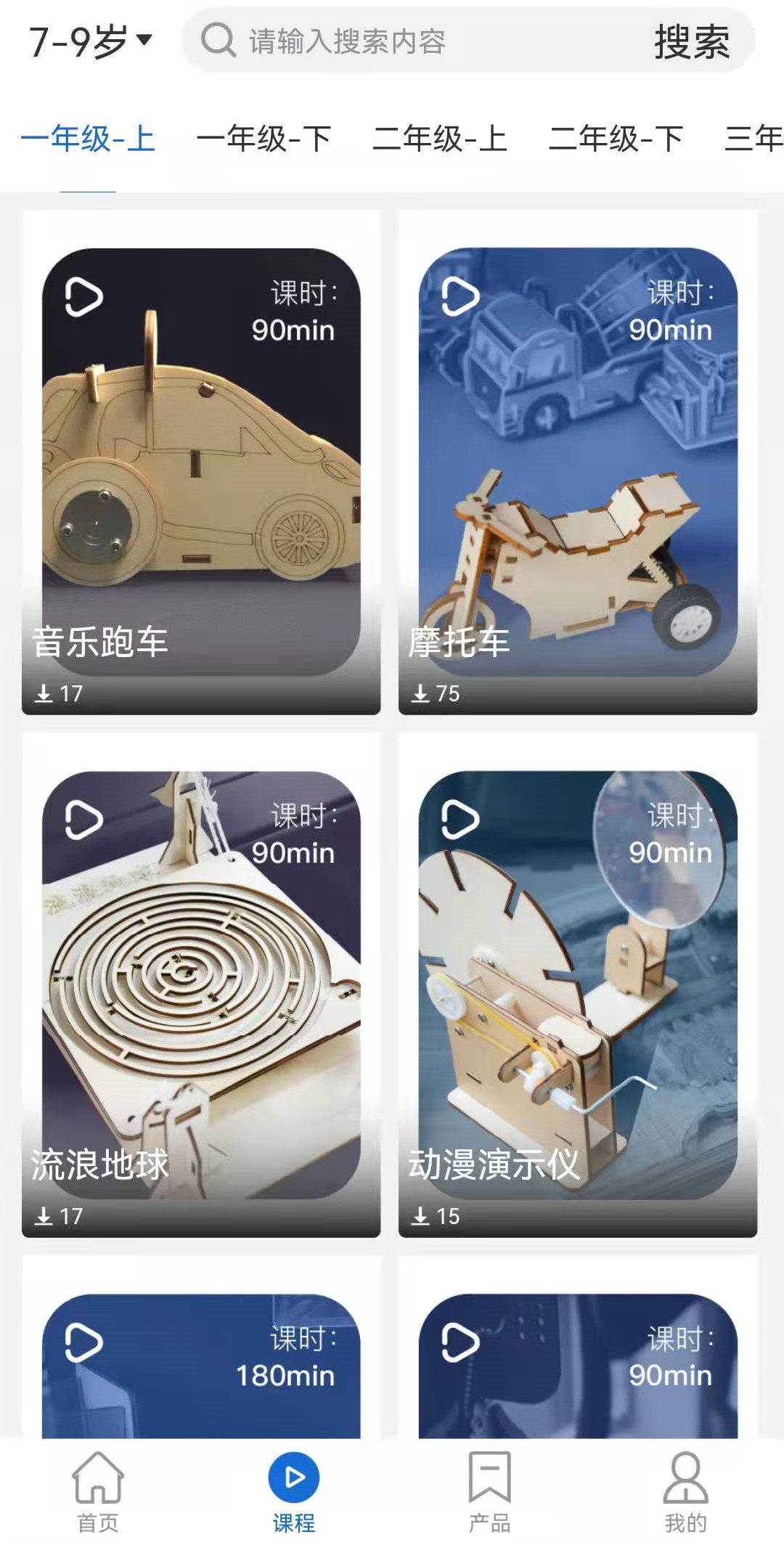Switch to the 二年级-下 tab
Screen dimensions: 784x1545
616,139
